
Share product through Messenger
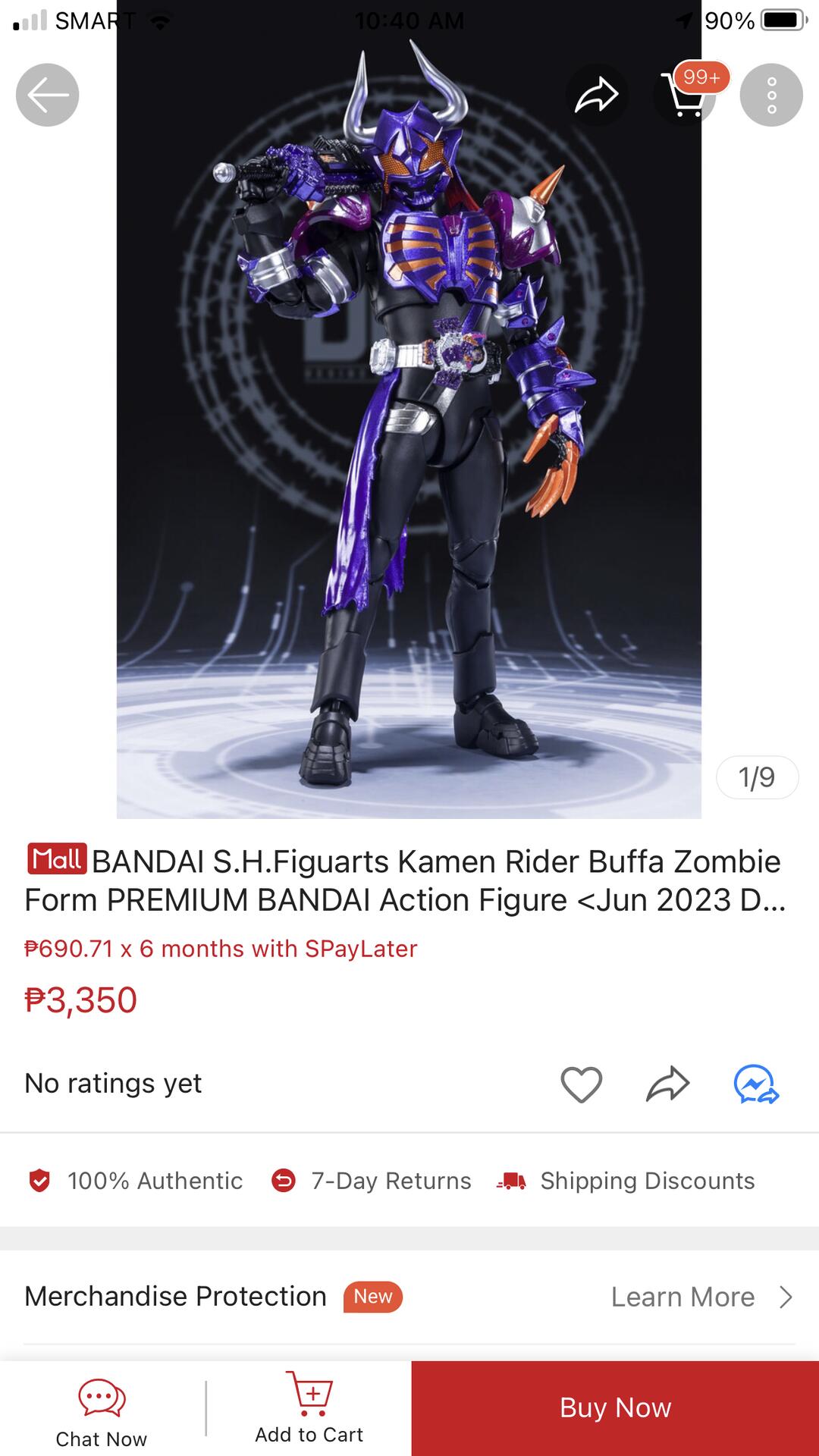(x=755, y=1084)
